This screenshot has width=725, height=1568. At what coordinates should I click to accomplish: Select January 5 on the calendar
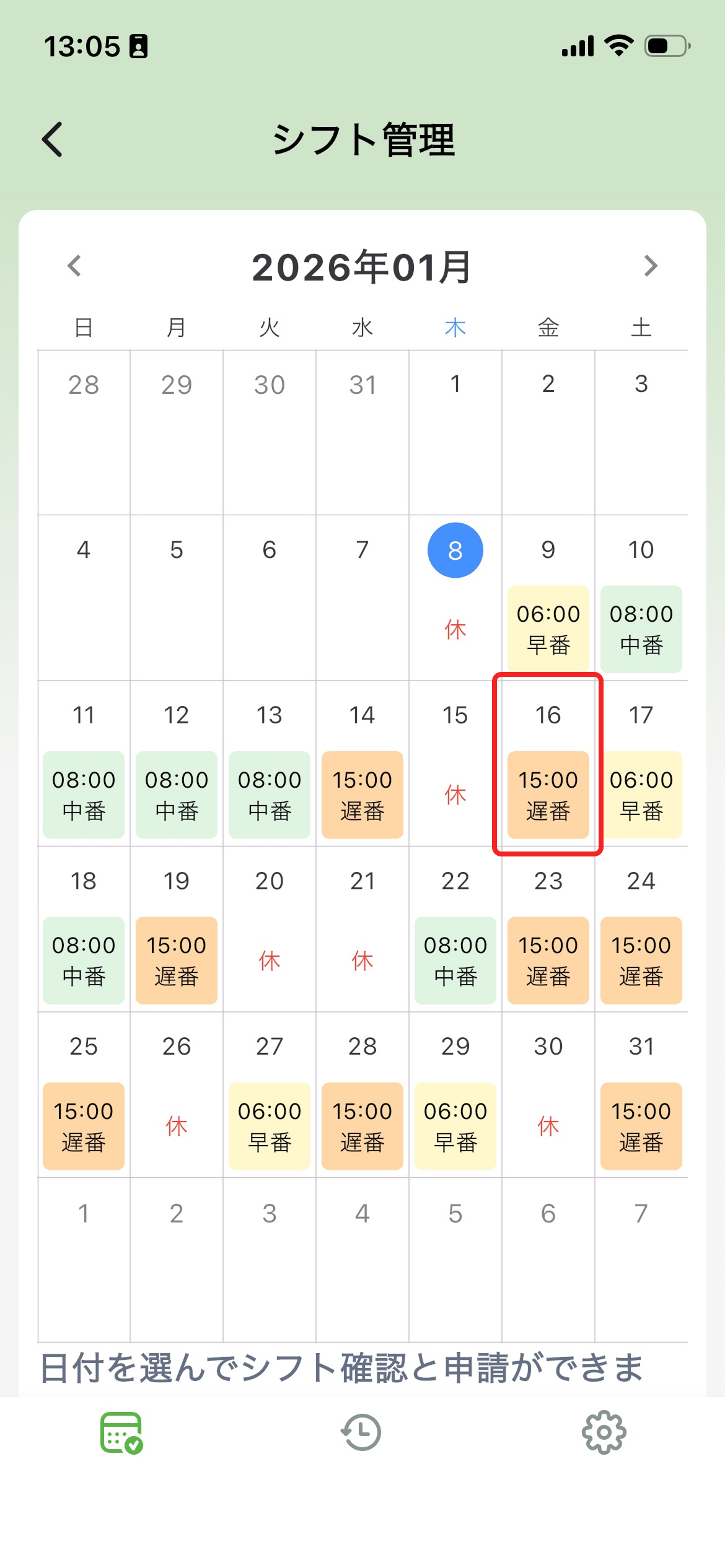coord(176,551)
